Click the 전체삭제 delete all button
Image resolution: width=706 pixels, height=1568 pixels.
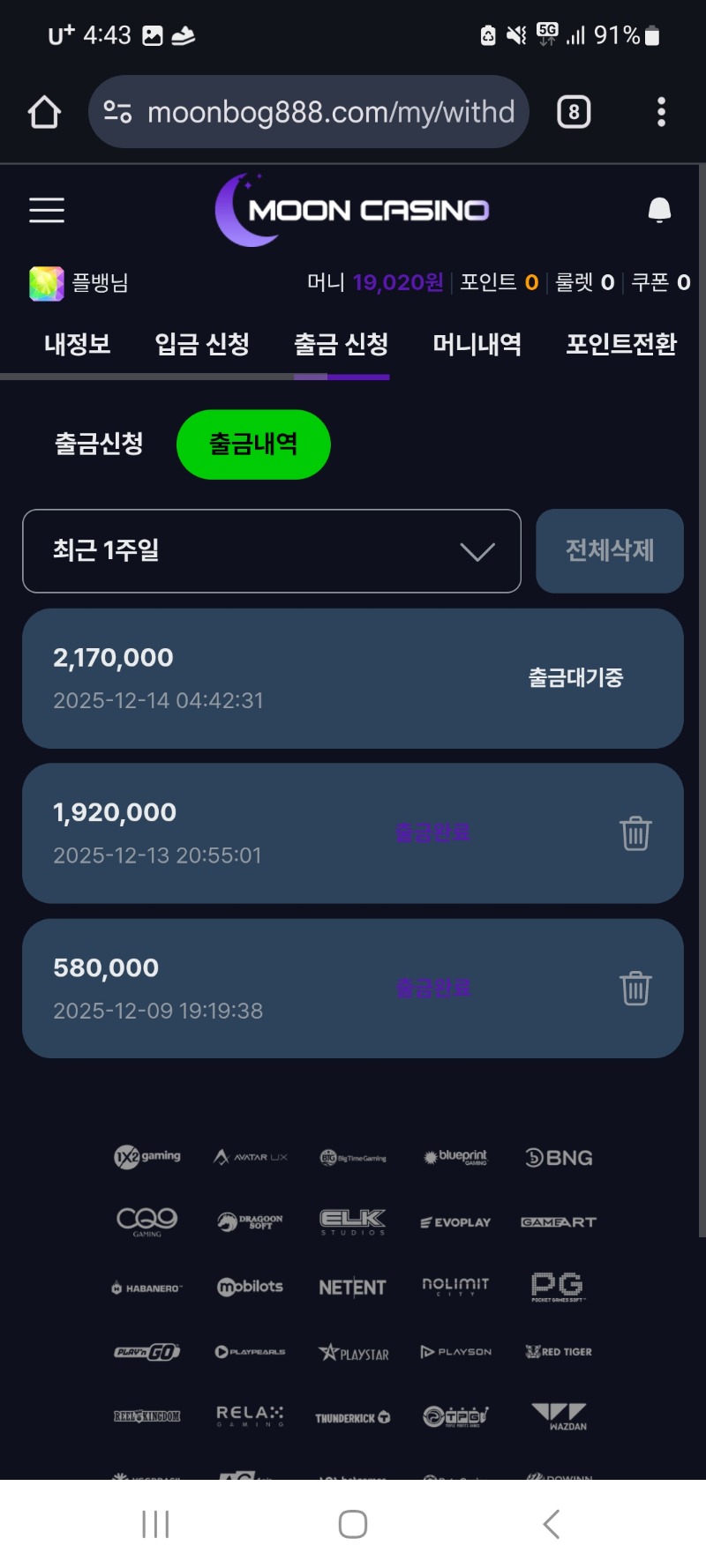click(609, 551)
